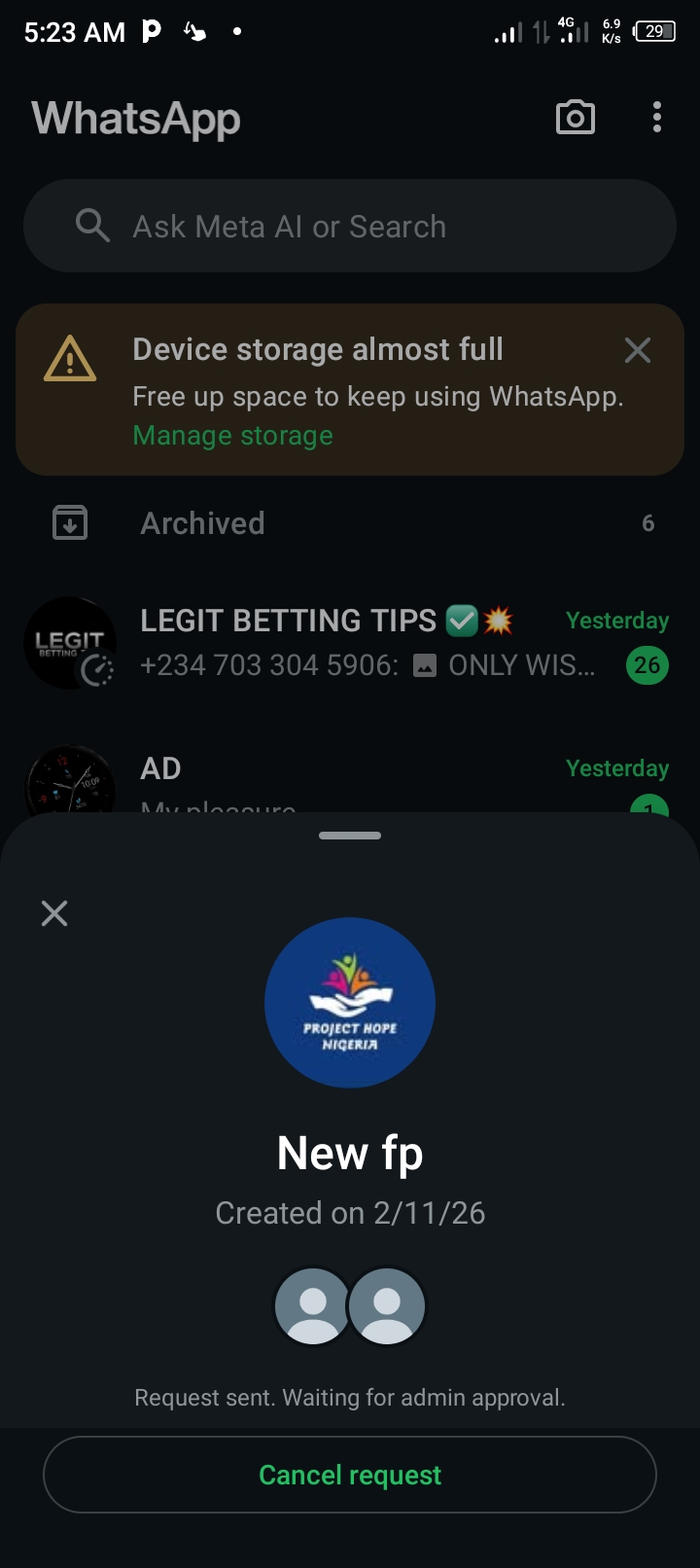
Task: Close the New fp bottom sheet
Action: [54, 912]
